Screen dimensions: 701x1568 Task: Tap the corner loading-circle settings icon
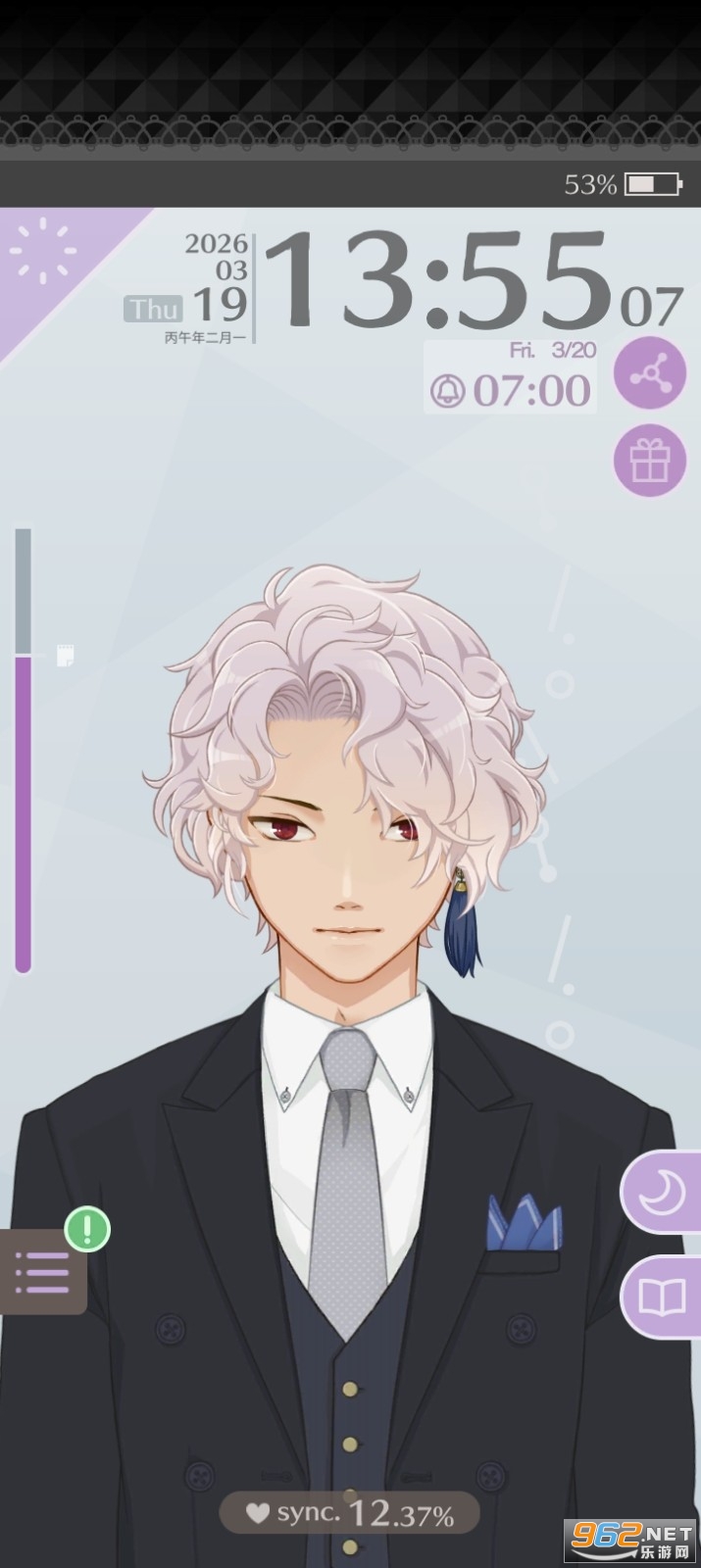(x=42, y=251)
